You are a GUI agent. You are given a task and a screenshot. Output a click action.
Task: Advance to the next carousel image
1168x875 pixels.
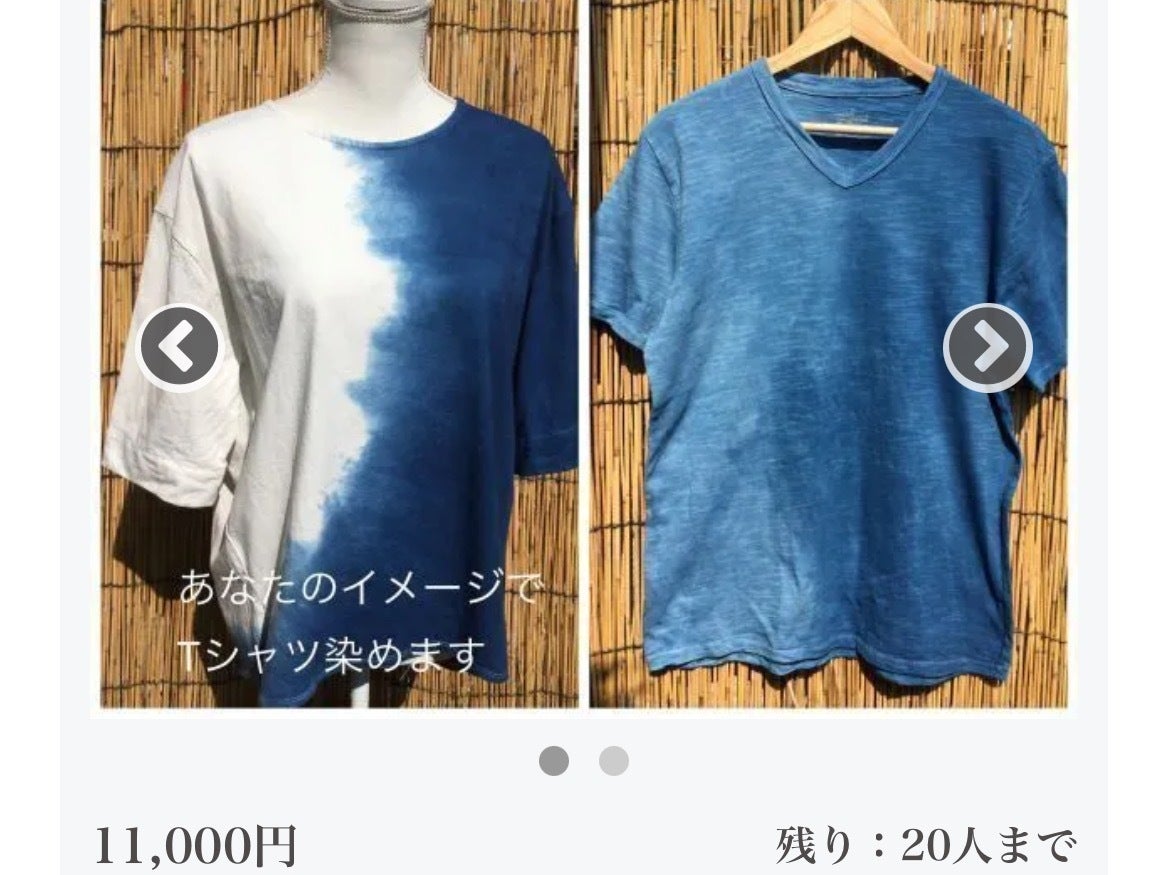pos(988,347)
